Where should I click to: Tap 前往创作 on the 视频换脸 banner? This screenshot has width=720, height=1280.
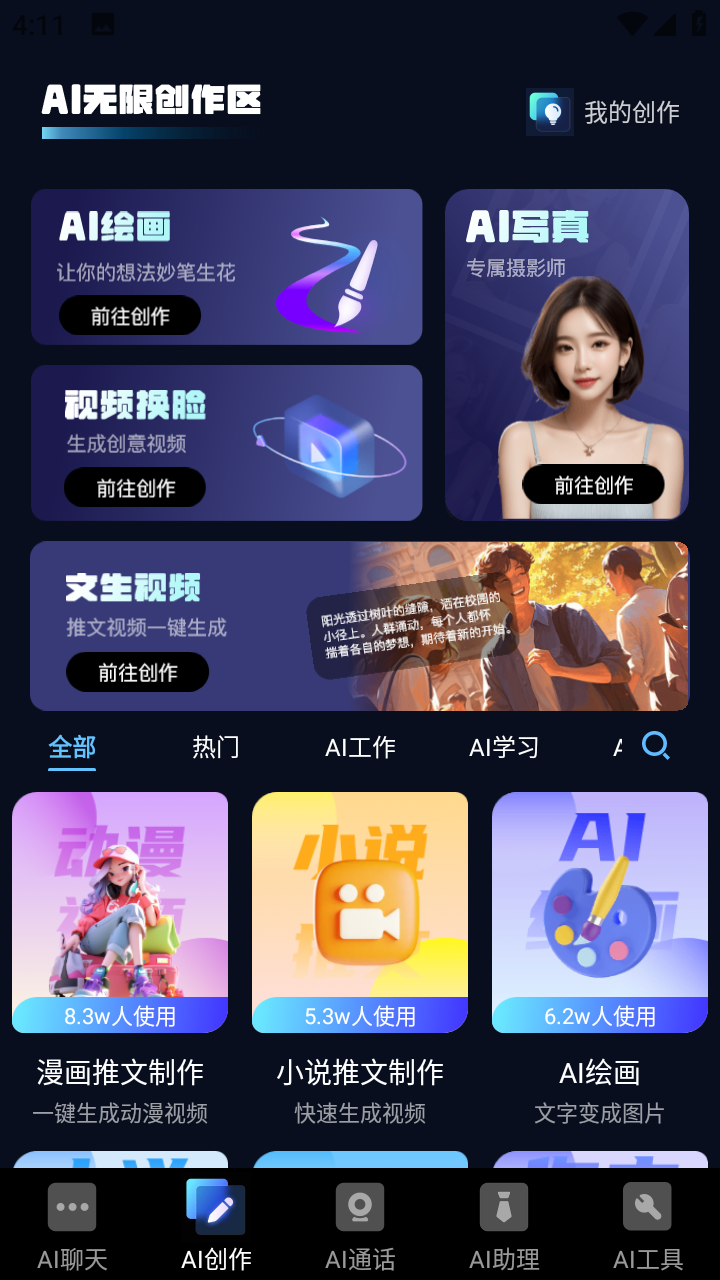click(x=135, y=488)
